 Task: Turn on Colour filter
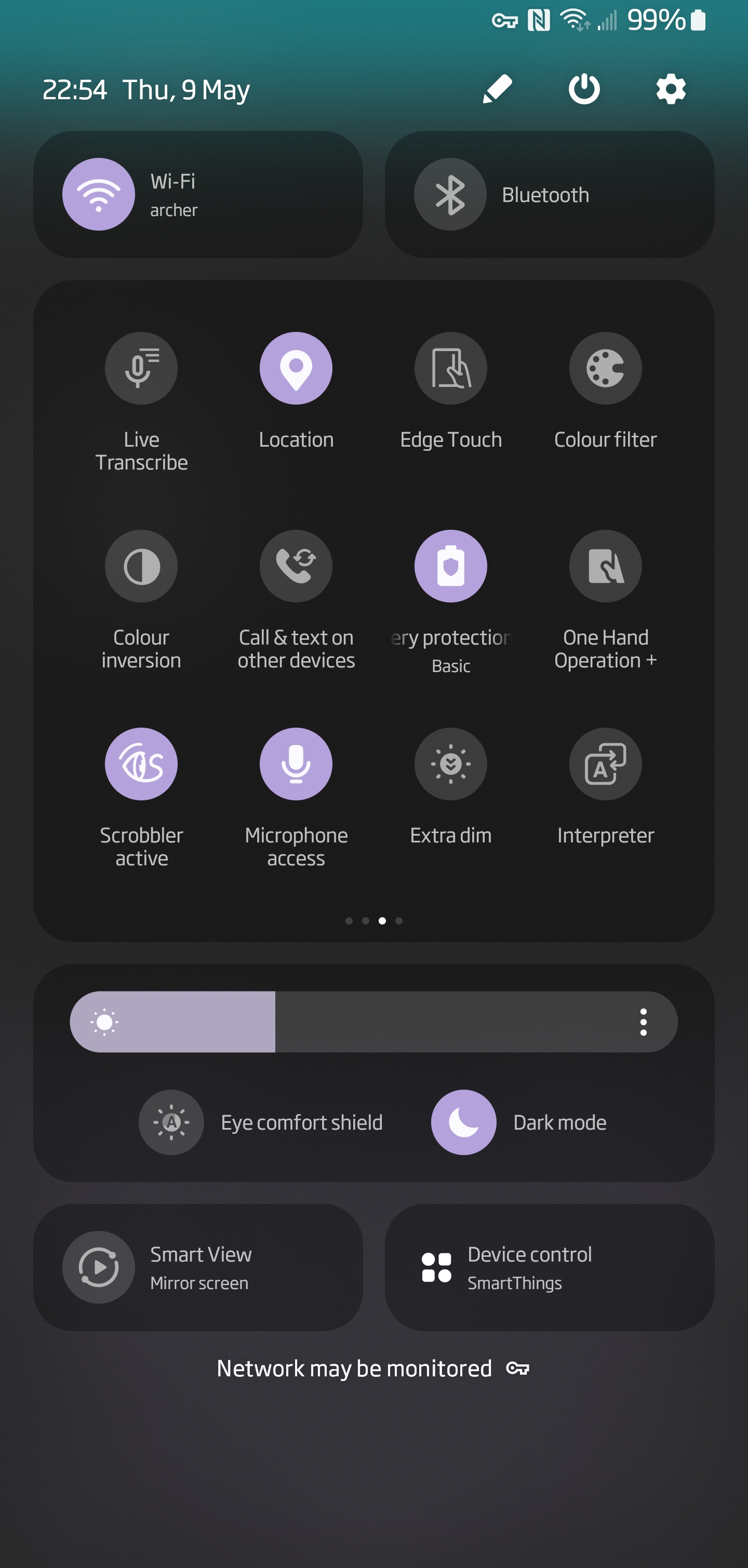(605, 368)
